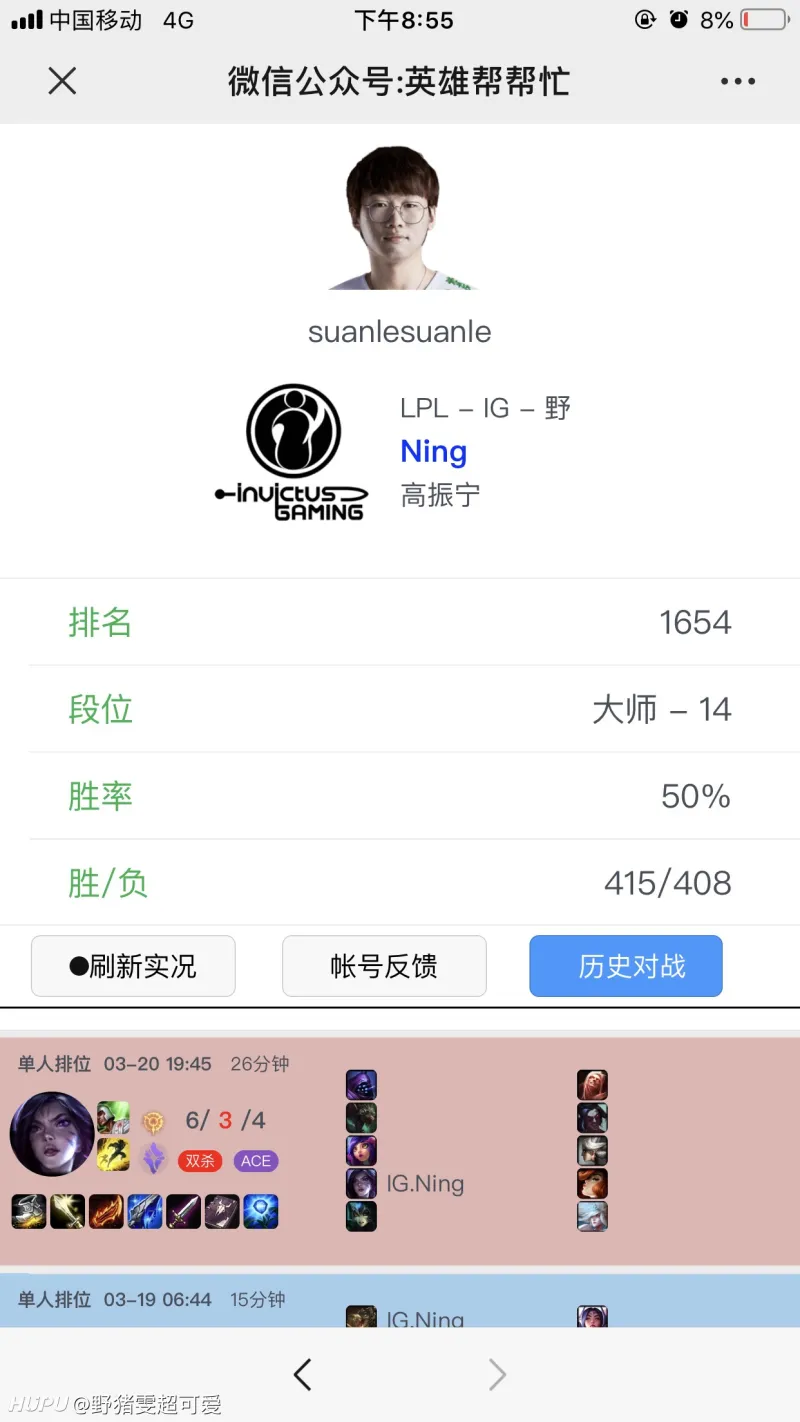This screenshot has height=1422, width=800.
Task: Tap the 刷新实况 refresh button
Action: tap(133, 966)
